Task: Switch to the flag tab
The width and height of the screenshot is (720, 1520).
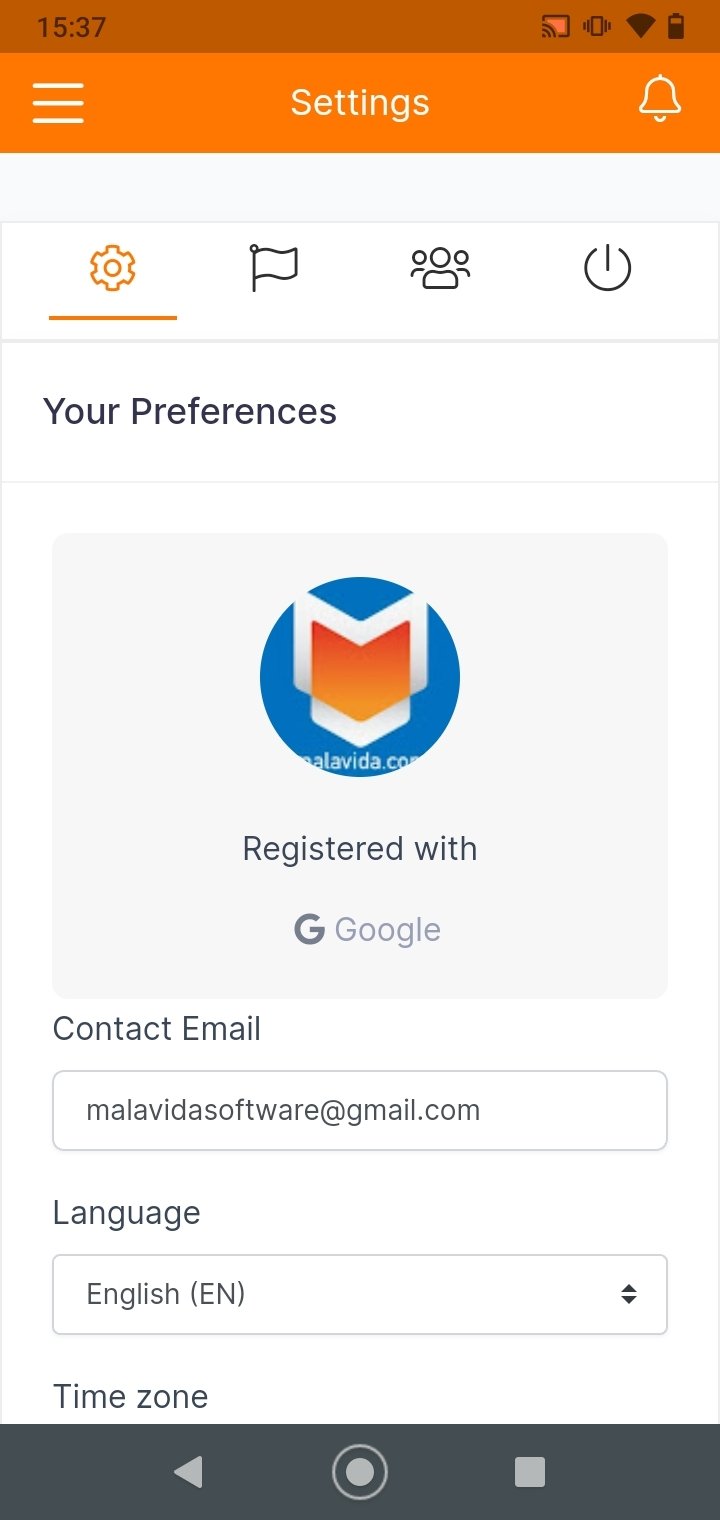Action: point(274,268)
